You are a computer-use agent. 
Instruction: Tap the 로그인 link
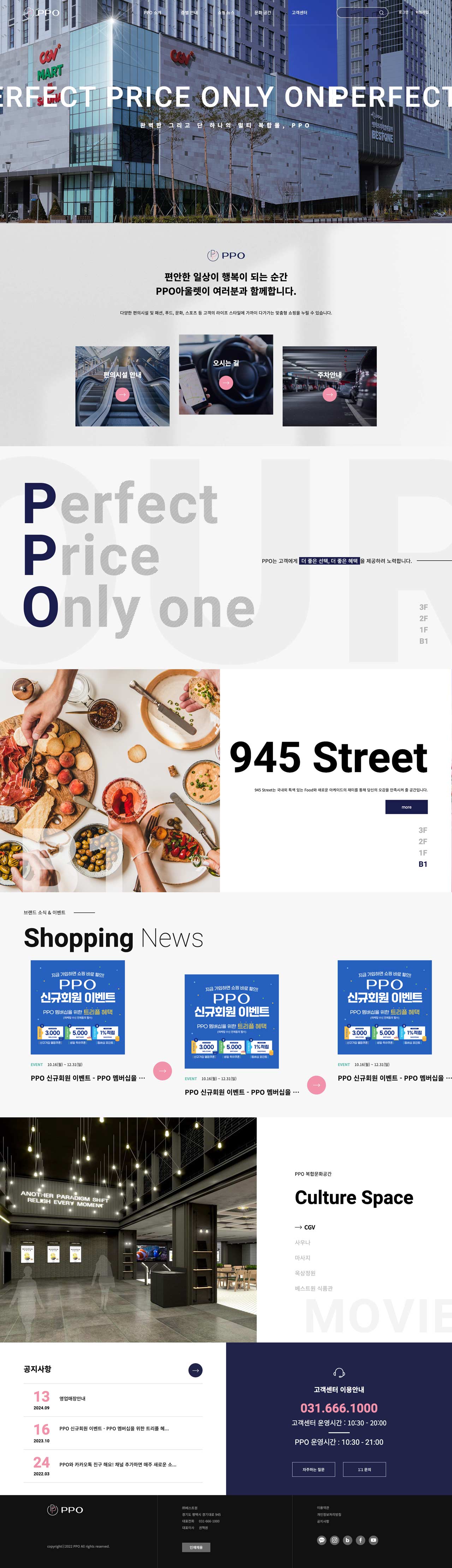[x=403, y=12]
